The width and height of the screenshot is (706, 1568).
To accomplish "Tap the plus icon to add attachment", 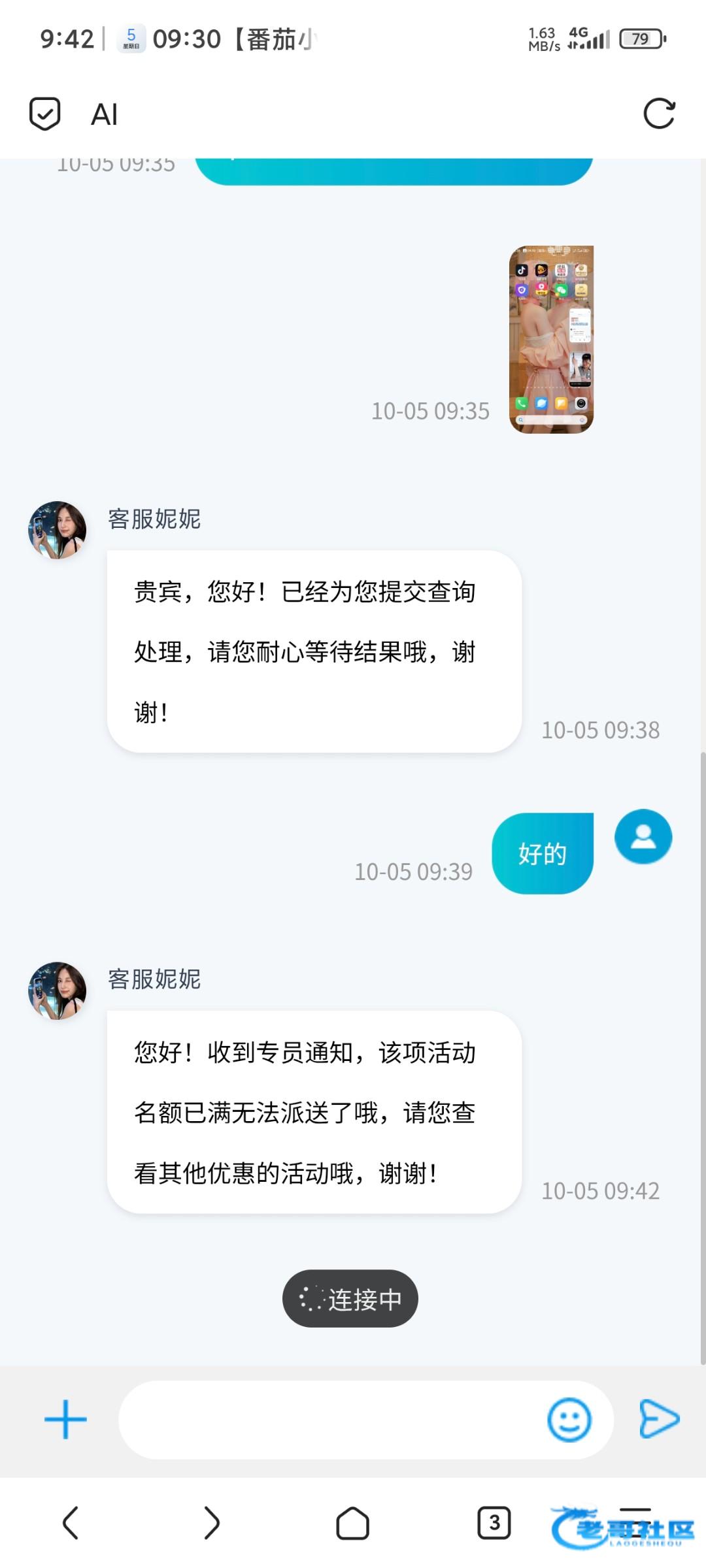I will pos(65,1419).
